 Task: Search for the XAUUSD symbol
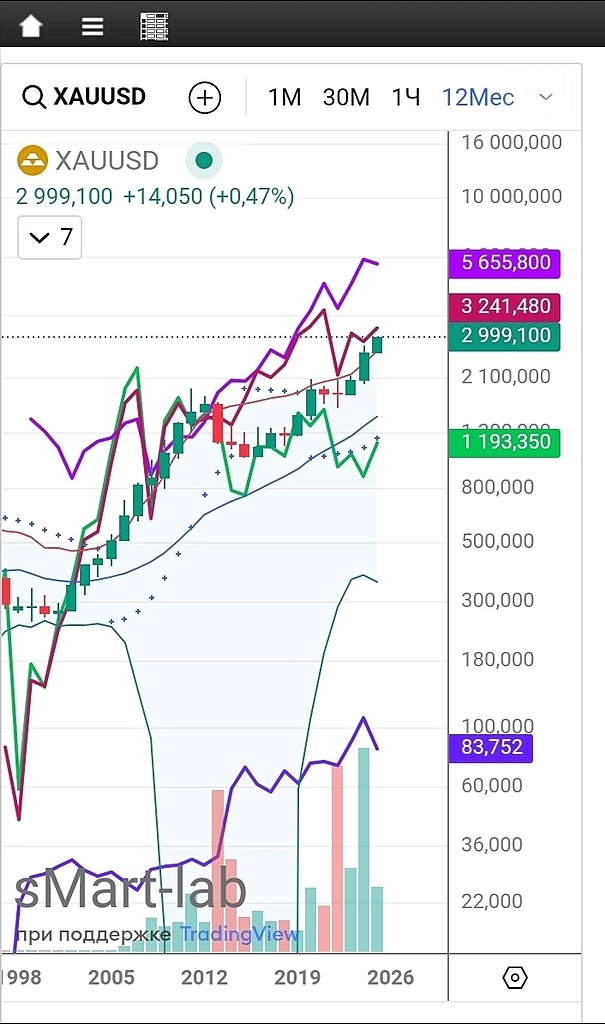pyautogui.click(x=85, y=97)
